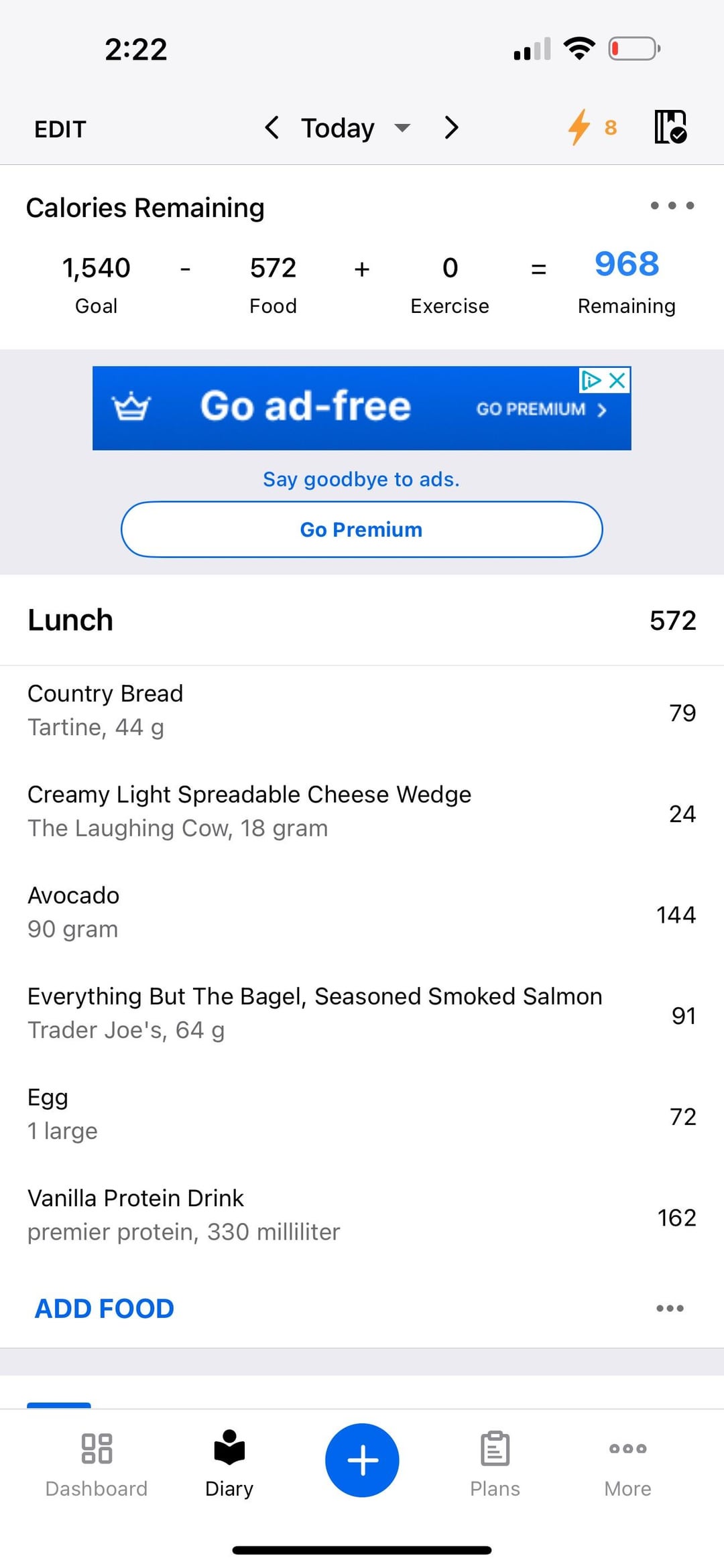Switch to the Dashboard tab
This screenshot has height=1568, width=724.
click(97, 1465)
